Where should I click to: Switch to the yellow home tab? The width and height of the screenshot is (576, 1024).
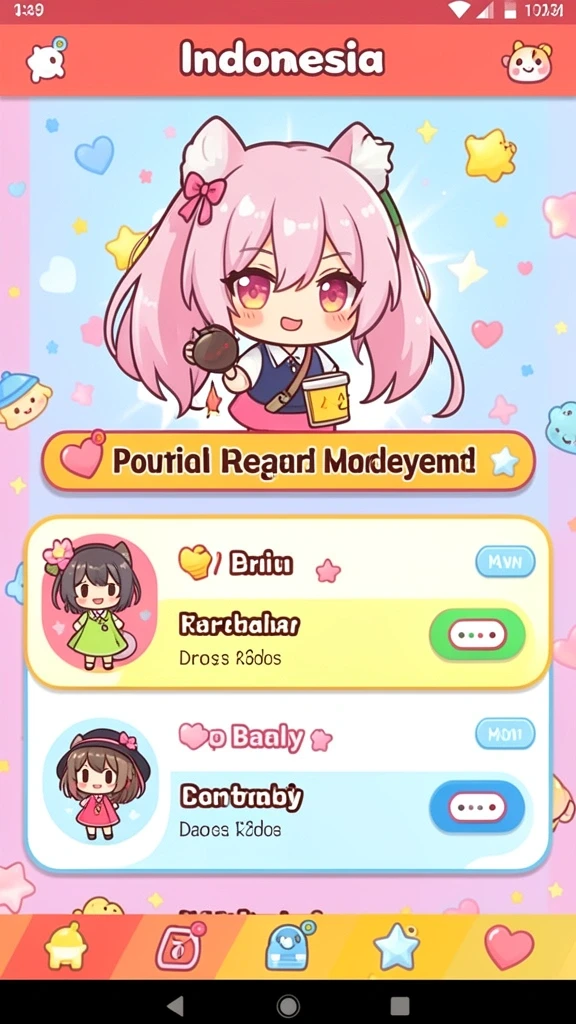(x=65, y=946)
